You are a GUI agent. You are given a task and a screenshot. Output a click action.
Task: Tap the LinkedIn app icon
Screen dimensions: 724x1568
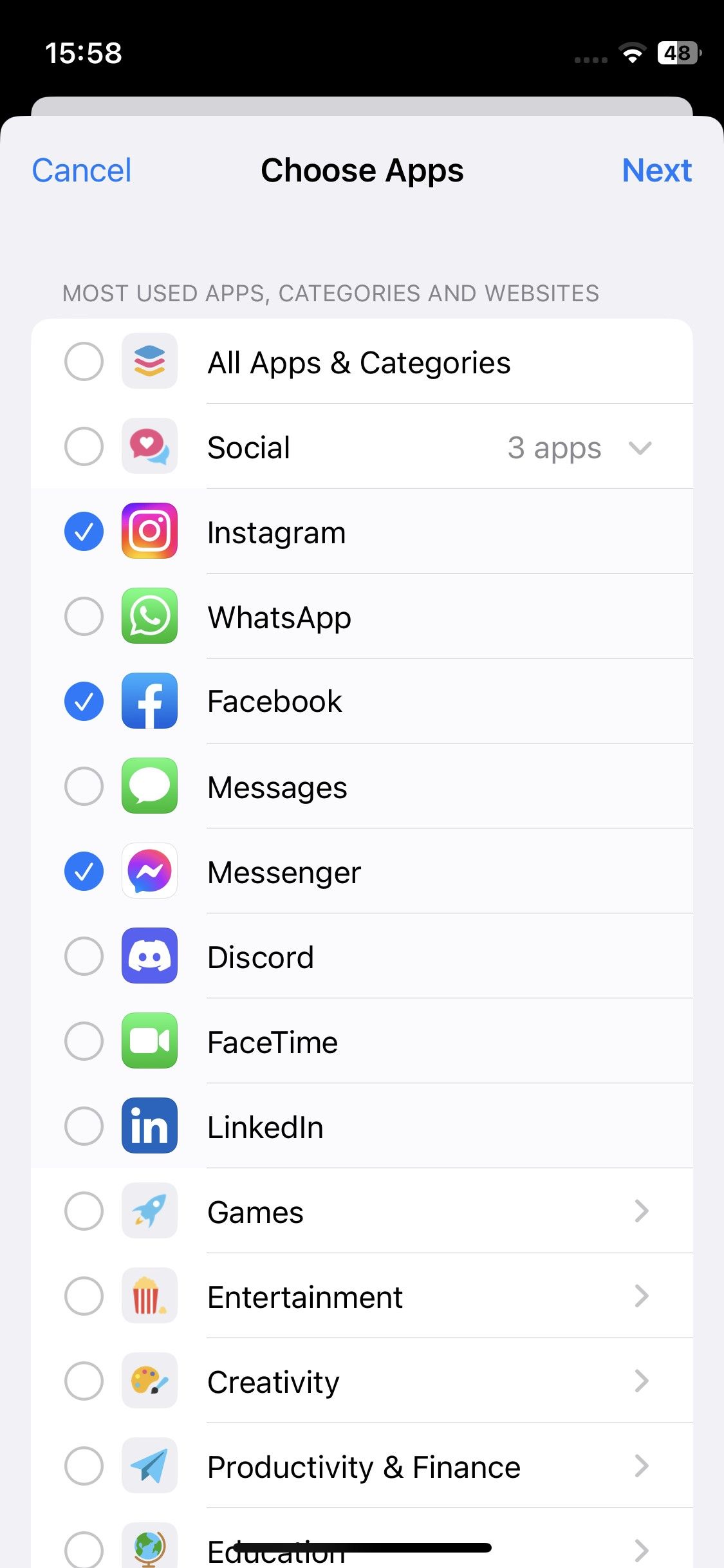tap(149, 1127)
